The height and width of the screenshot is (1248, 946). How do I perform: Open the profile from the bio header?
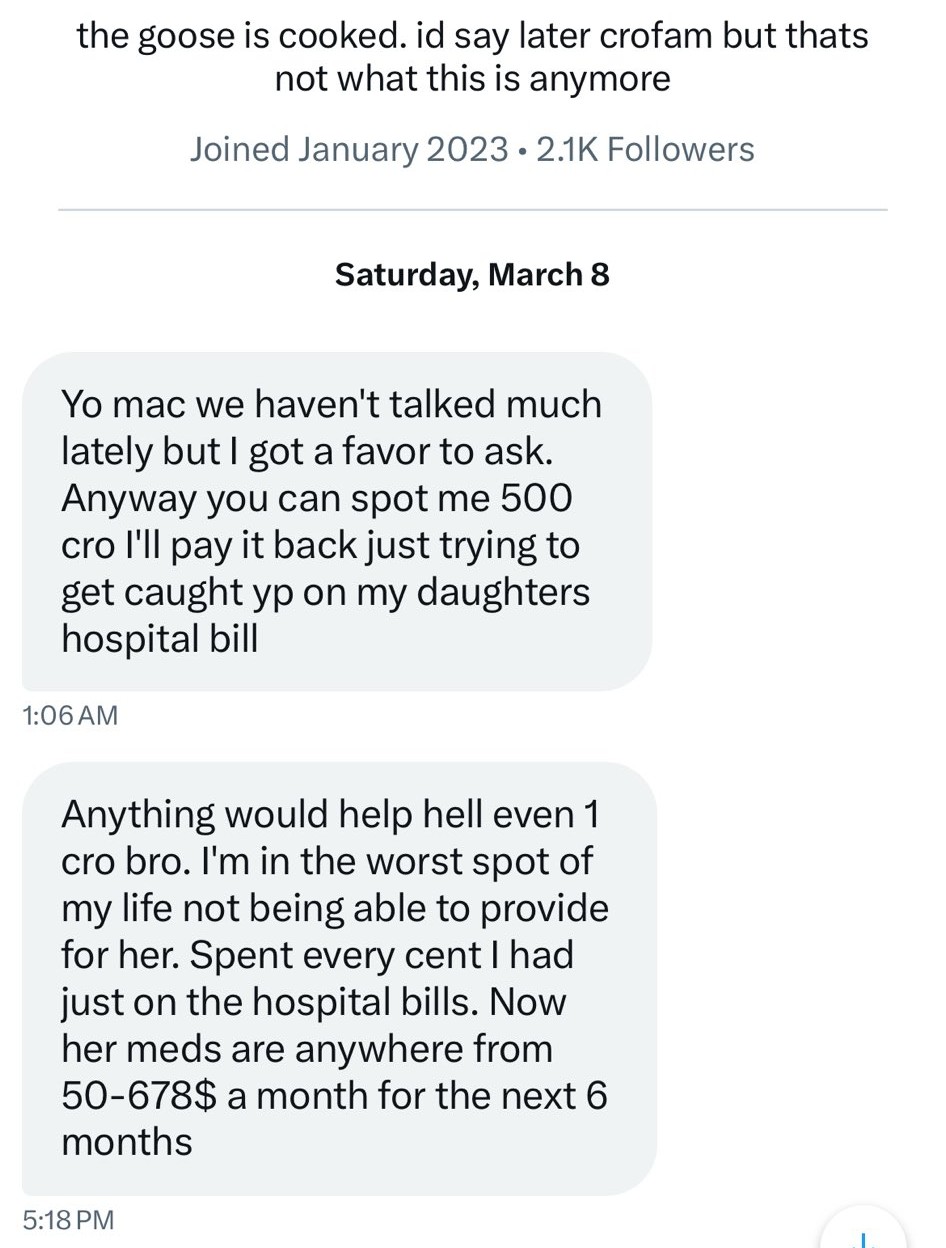tap(472, 57)
